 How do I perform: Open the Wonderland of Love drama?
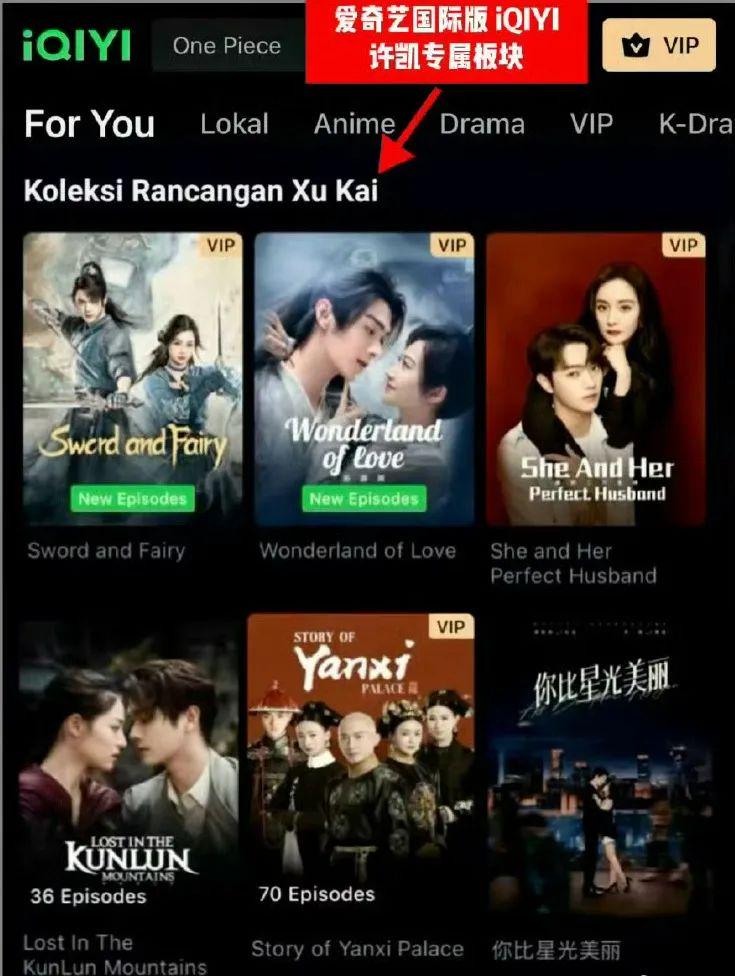(364, 380)
